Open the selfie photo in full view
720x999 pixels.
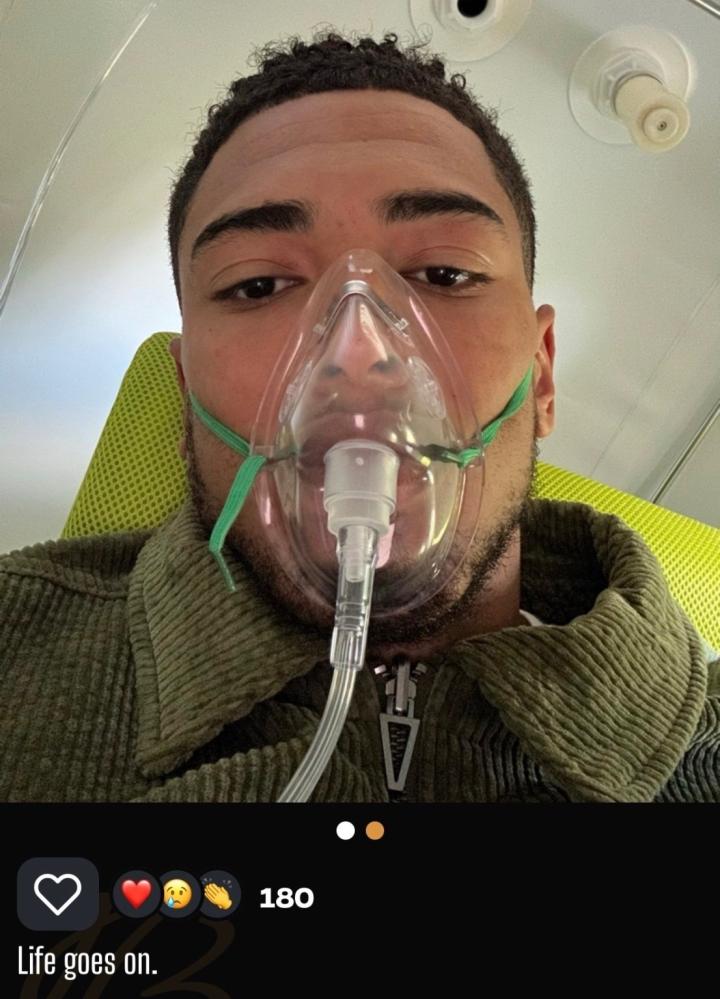pyautogui.click(x=360, y=400)
